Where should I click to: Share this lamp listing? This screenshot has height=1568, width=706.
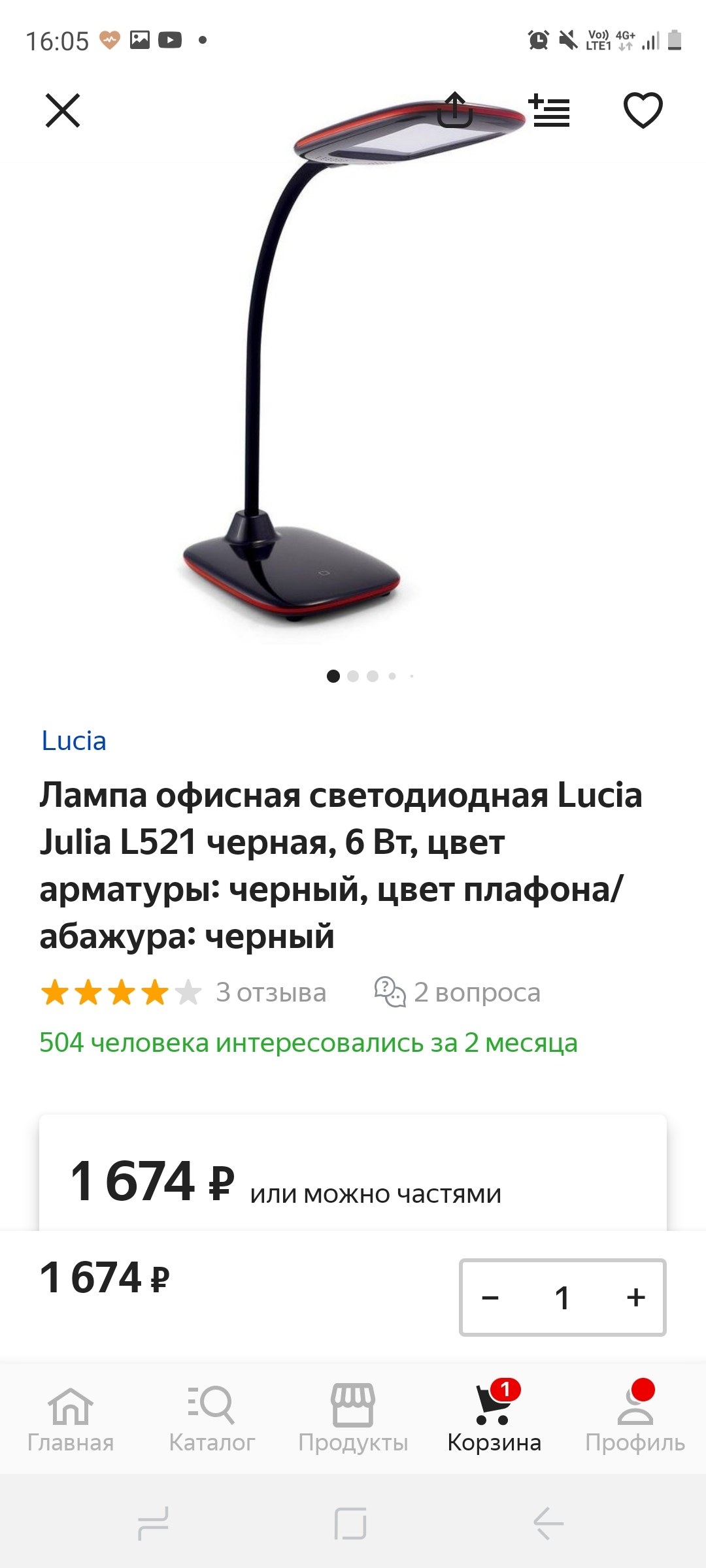click(454, 109)
